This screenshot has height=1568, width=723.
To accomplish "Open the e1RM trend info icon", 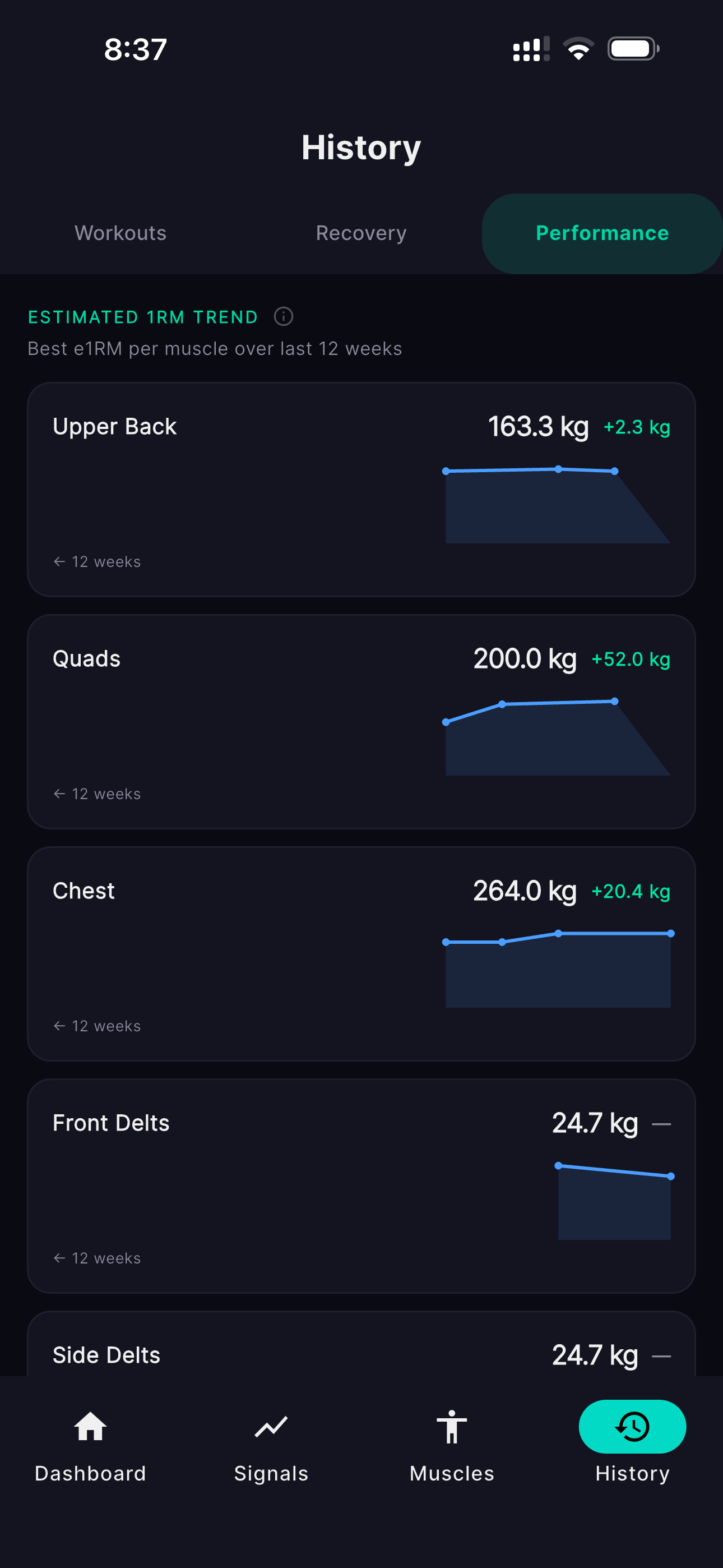I will pyautogui.click(x=284, y=317).
